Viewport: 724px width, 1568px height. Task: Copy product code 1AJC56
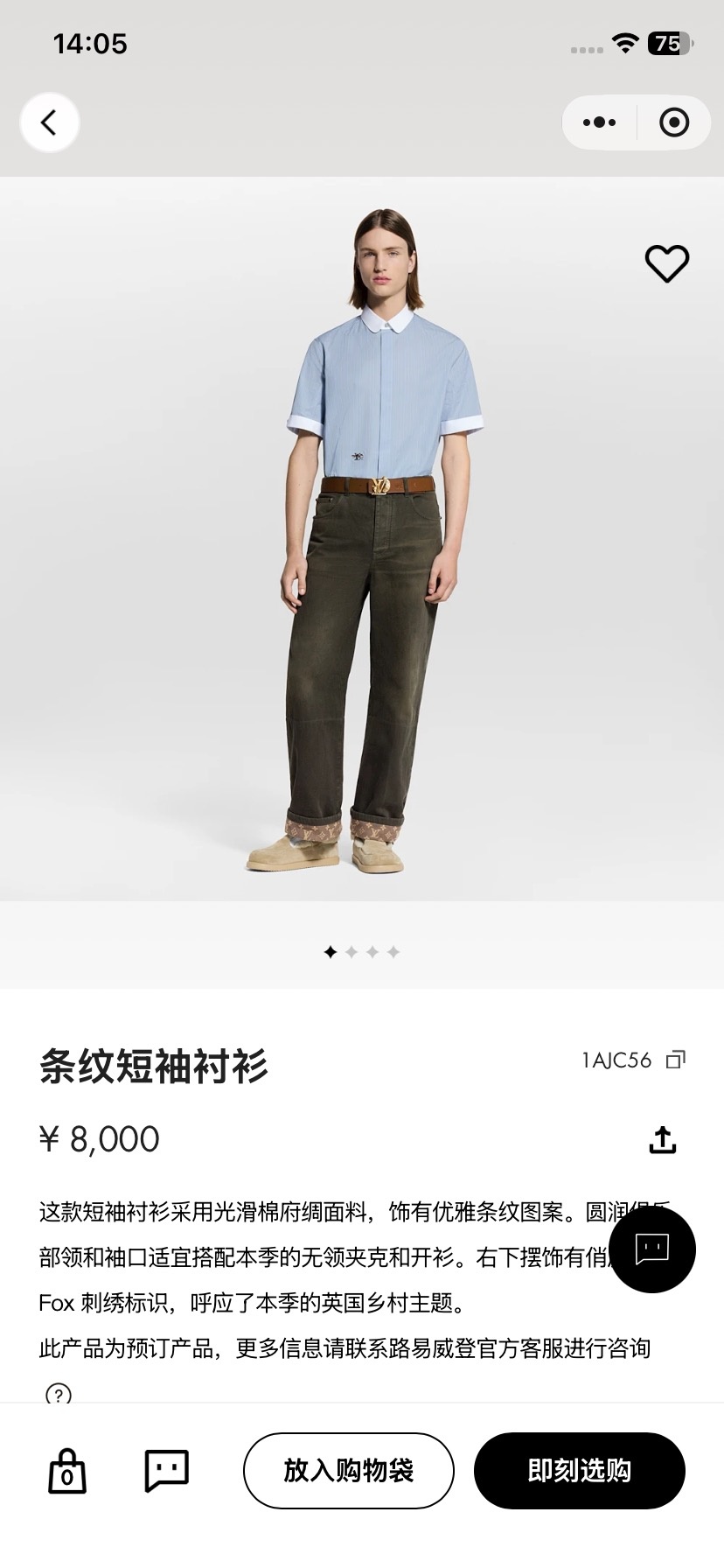tap(676, 1060)
